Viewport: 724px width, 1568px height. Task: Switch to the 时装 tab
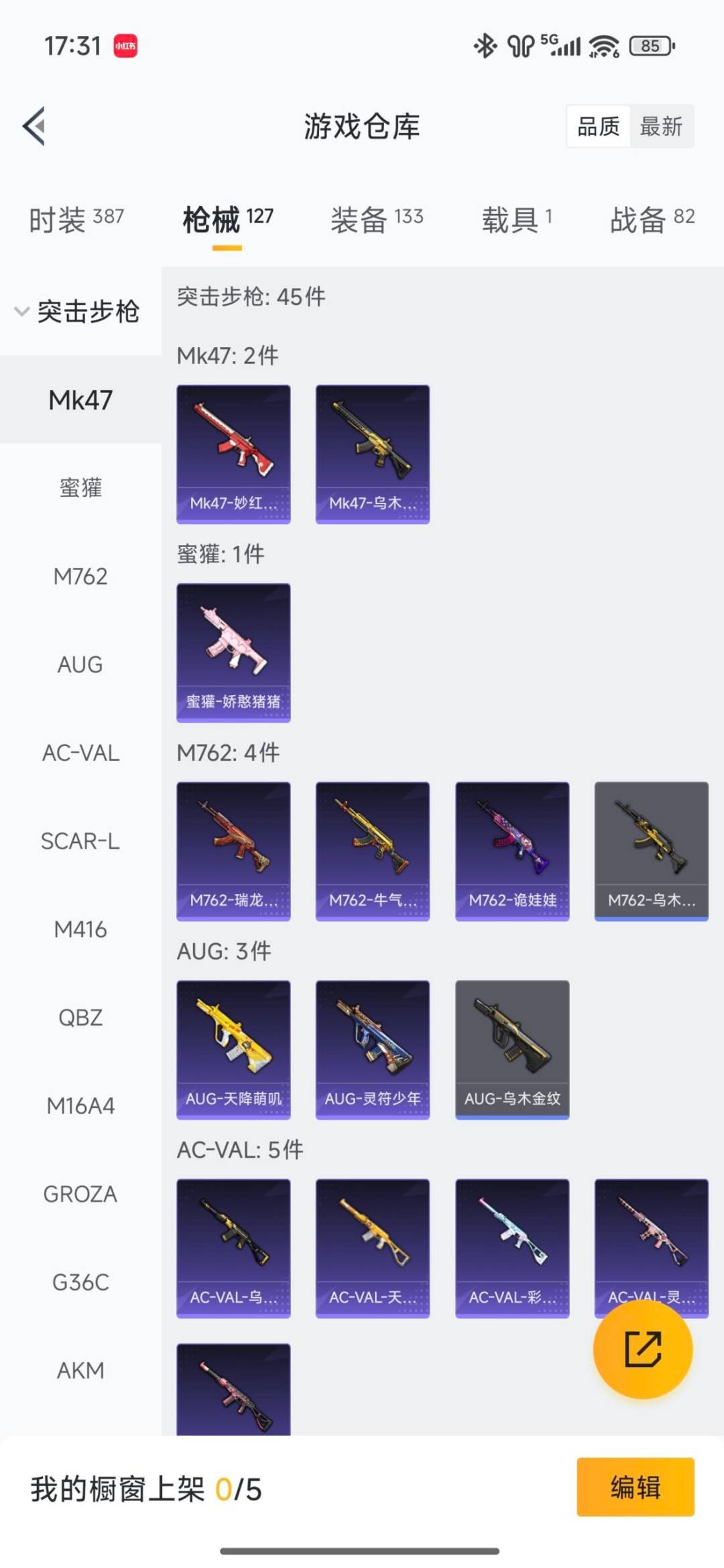coord(76,220)
